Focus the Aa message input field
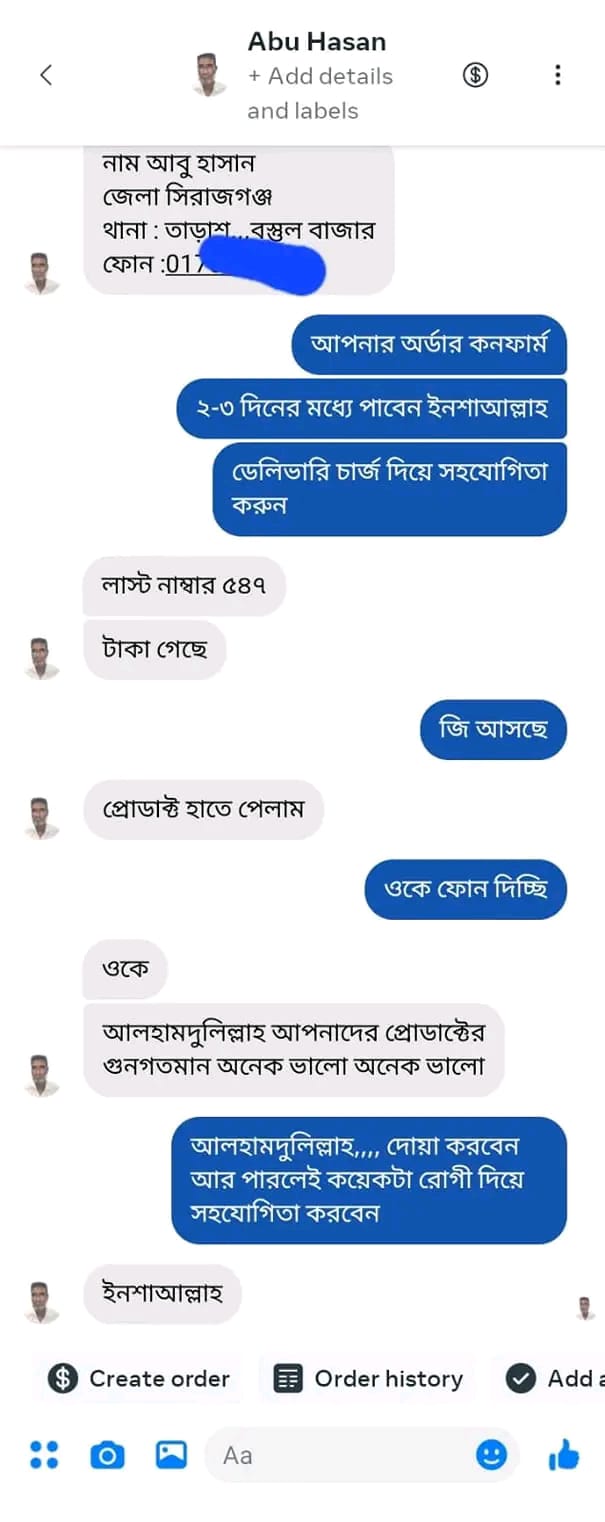Viewport: 605px width, 1522px height. (340, 1454)
